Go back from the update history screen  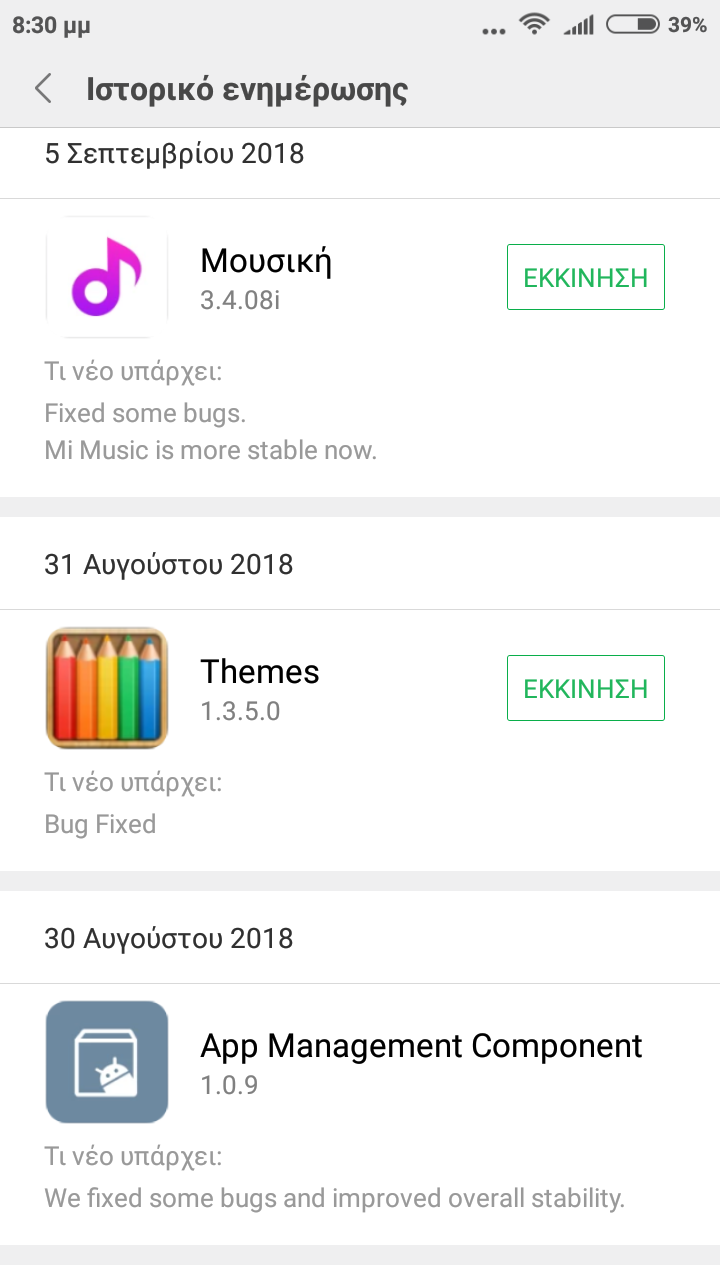[x=43, y=89]
